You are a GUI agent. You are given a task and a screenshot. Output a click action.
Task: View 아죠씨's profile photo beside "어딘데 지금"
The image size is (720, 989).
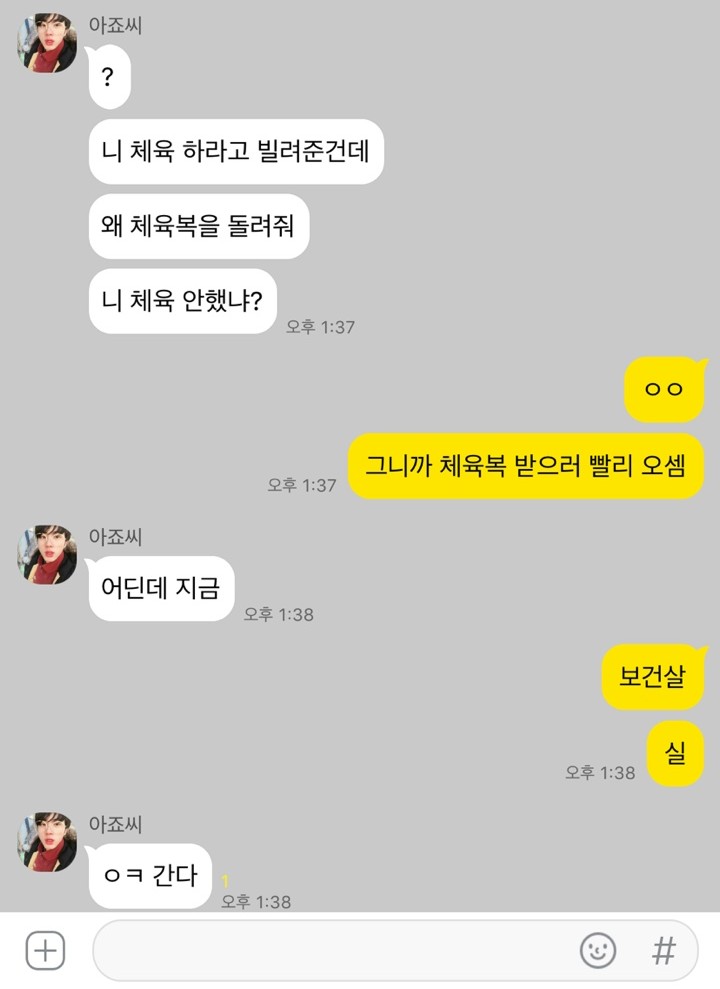click(47, 555)
